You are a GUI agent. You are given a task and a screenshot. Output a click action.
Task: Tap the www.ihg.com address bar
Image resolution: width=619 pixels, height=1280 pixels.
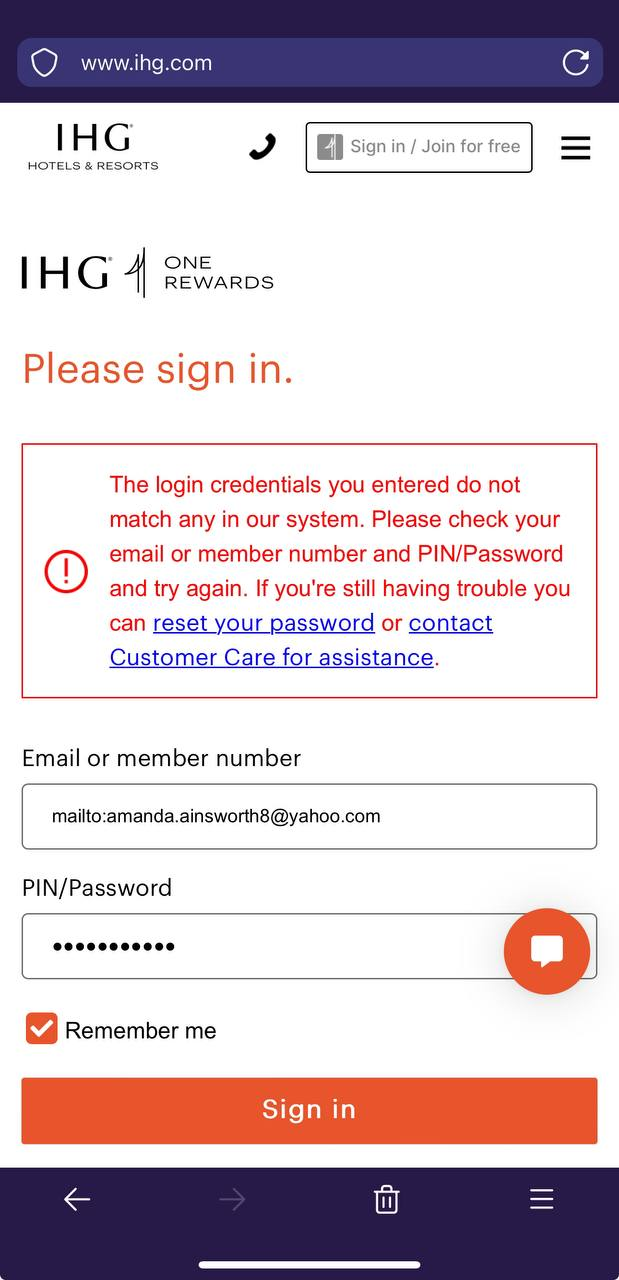click(x=300, y=63)
